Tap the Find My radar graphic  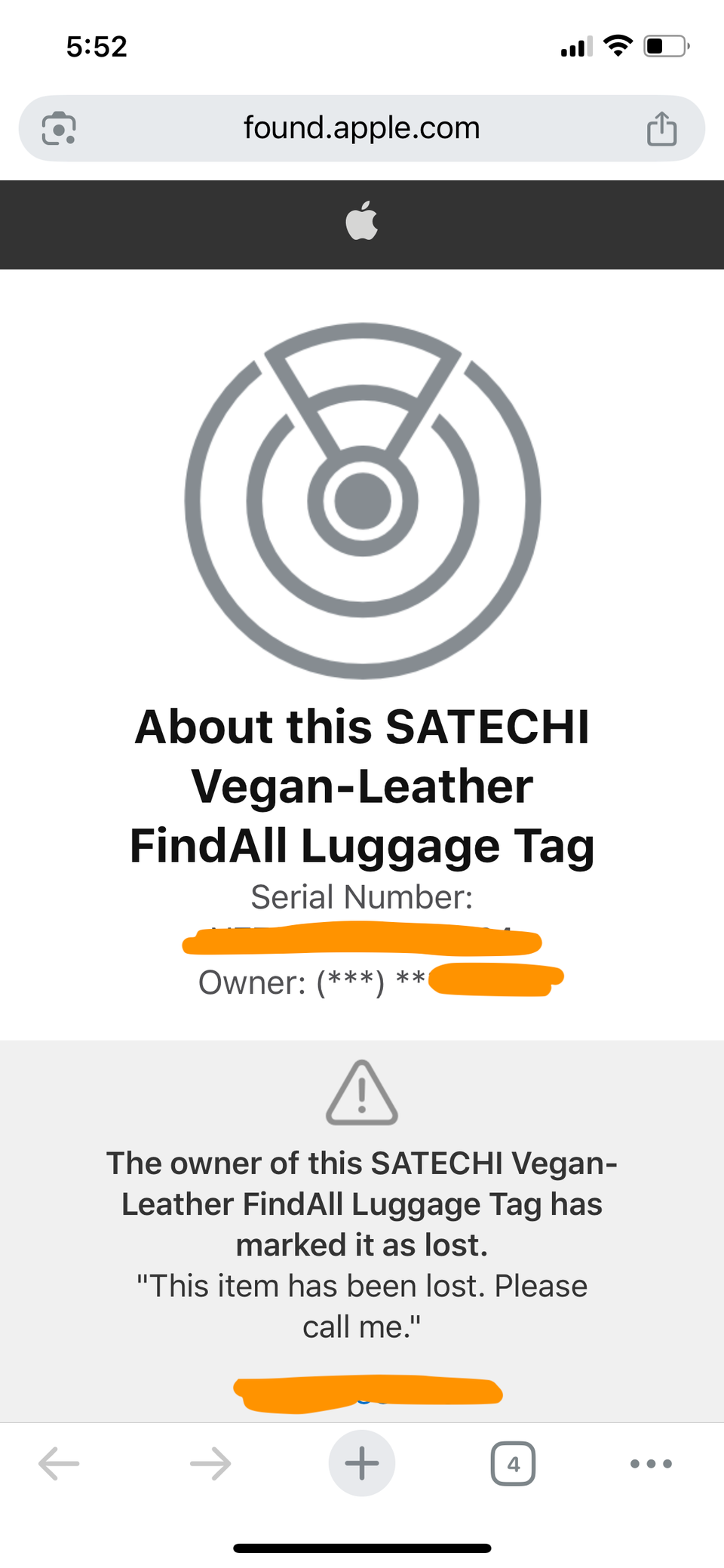point(362,500)
